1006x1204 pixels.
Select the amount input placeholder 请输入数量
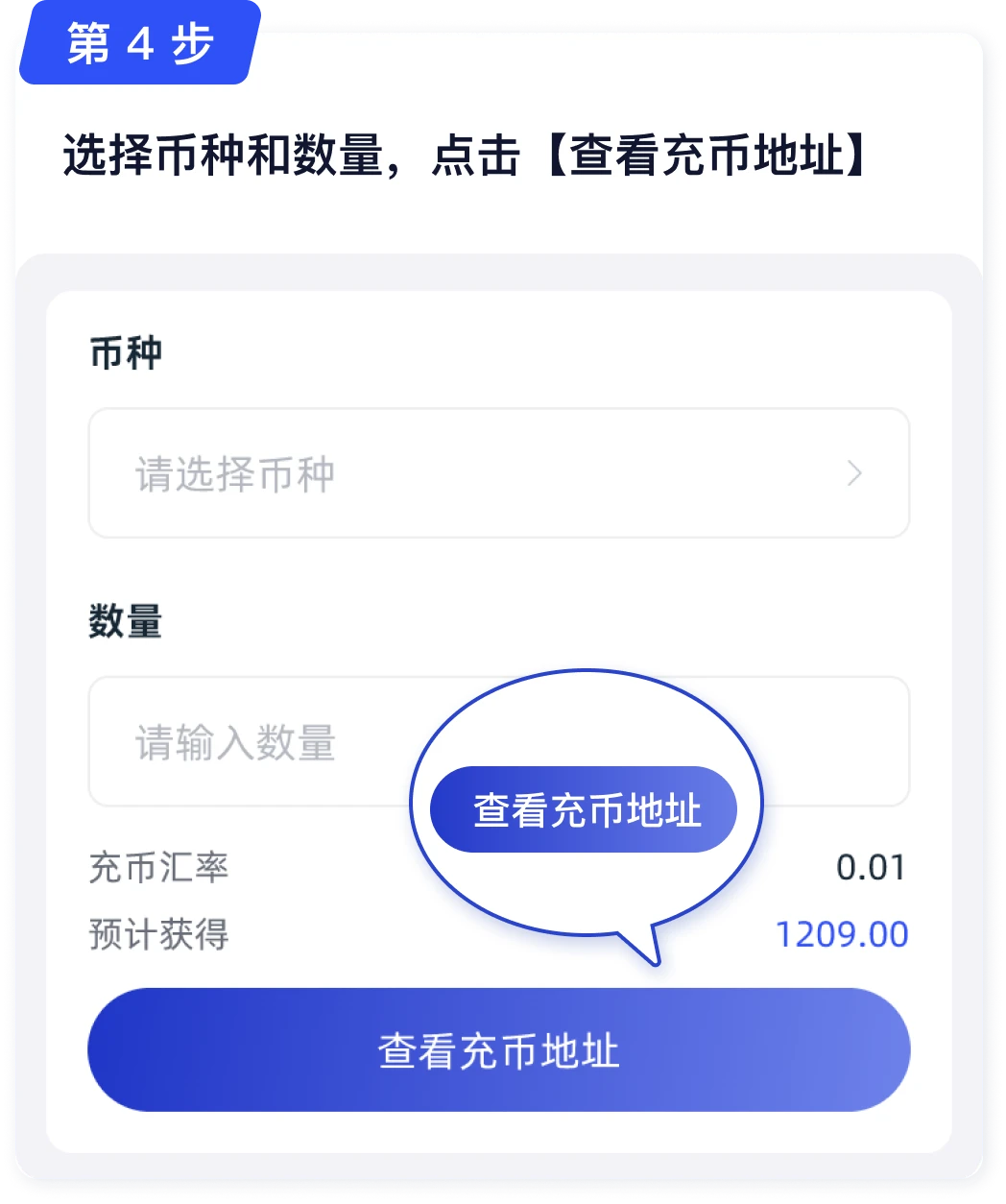(x=233, y=741)
